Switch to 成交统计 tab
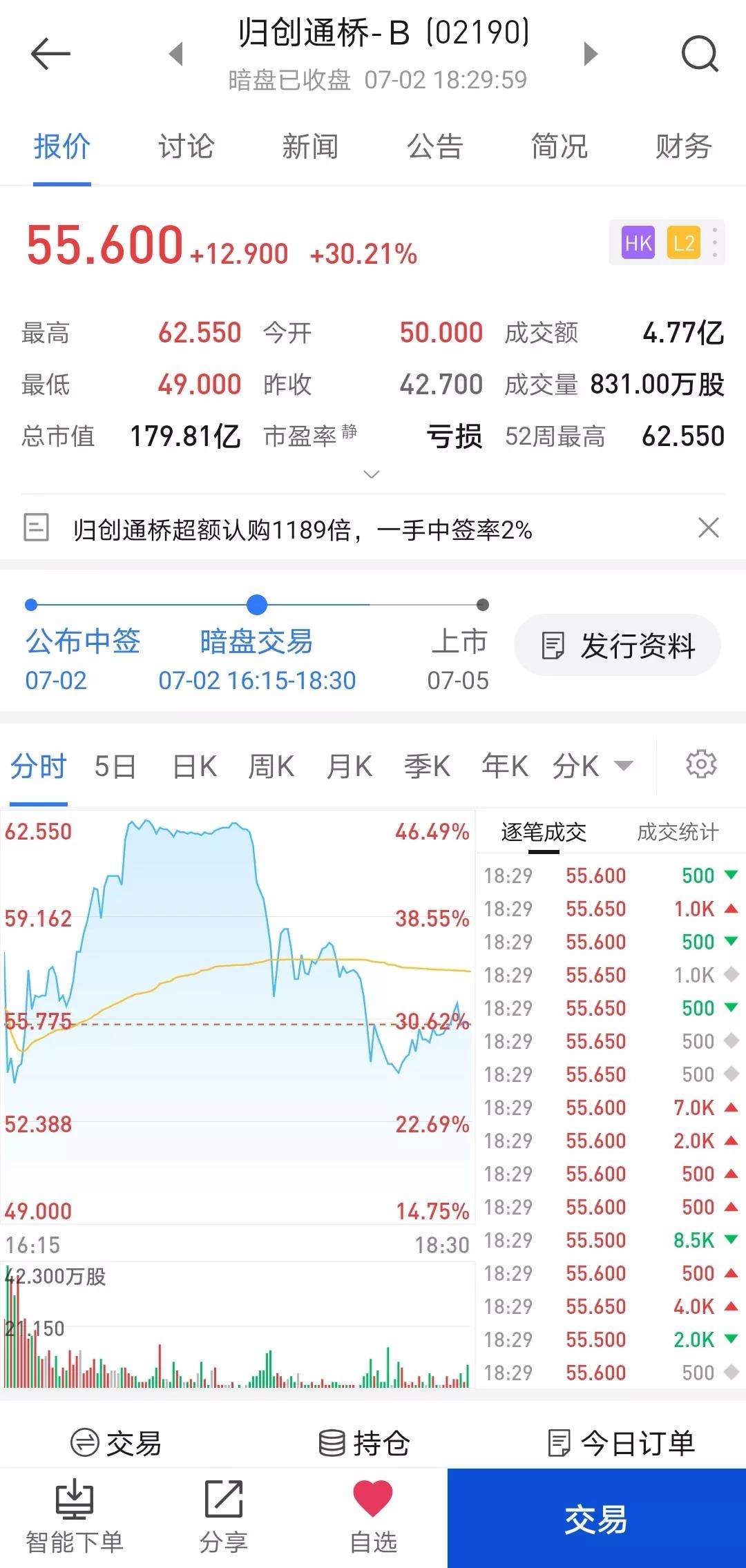Image resolution: width=746 pixels, height=1568 pixels. [677, 832]
